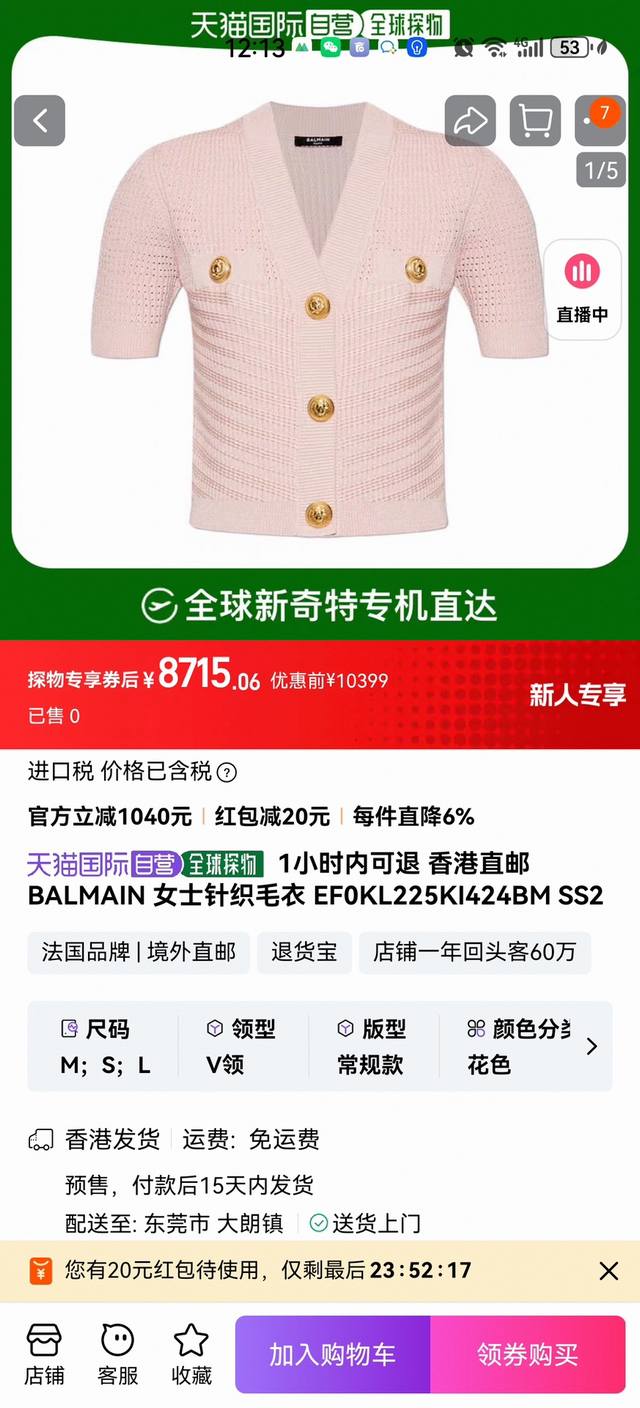Expand the product specs arrow
Image resolution: width=640 pixels, height=1408 pixels.
pyautogui.click(x=591, y=1046)
